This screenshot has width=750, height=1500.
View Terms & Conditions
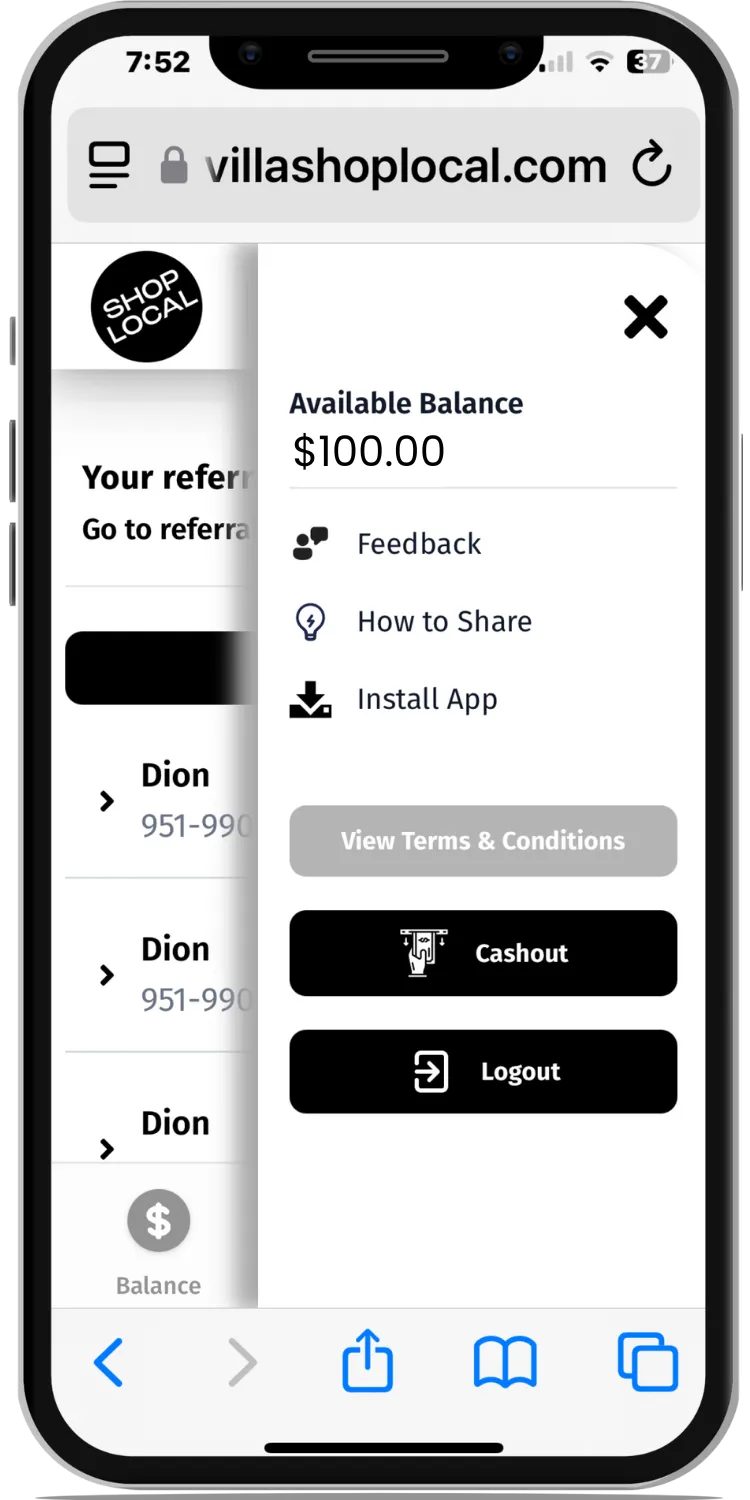tap(483, 841)
